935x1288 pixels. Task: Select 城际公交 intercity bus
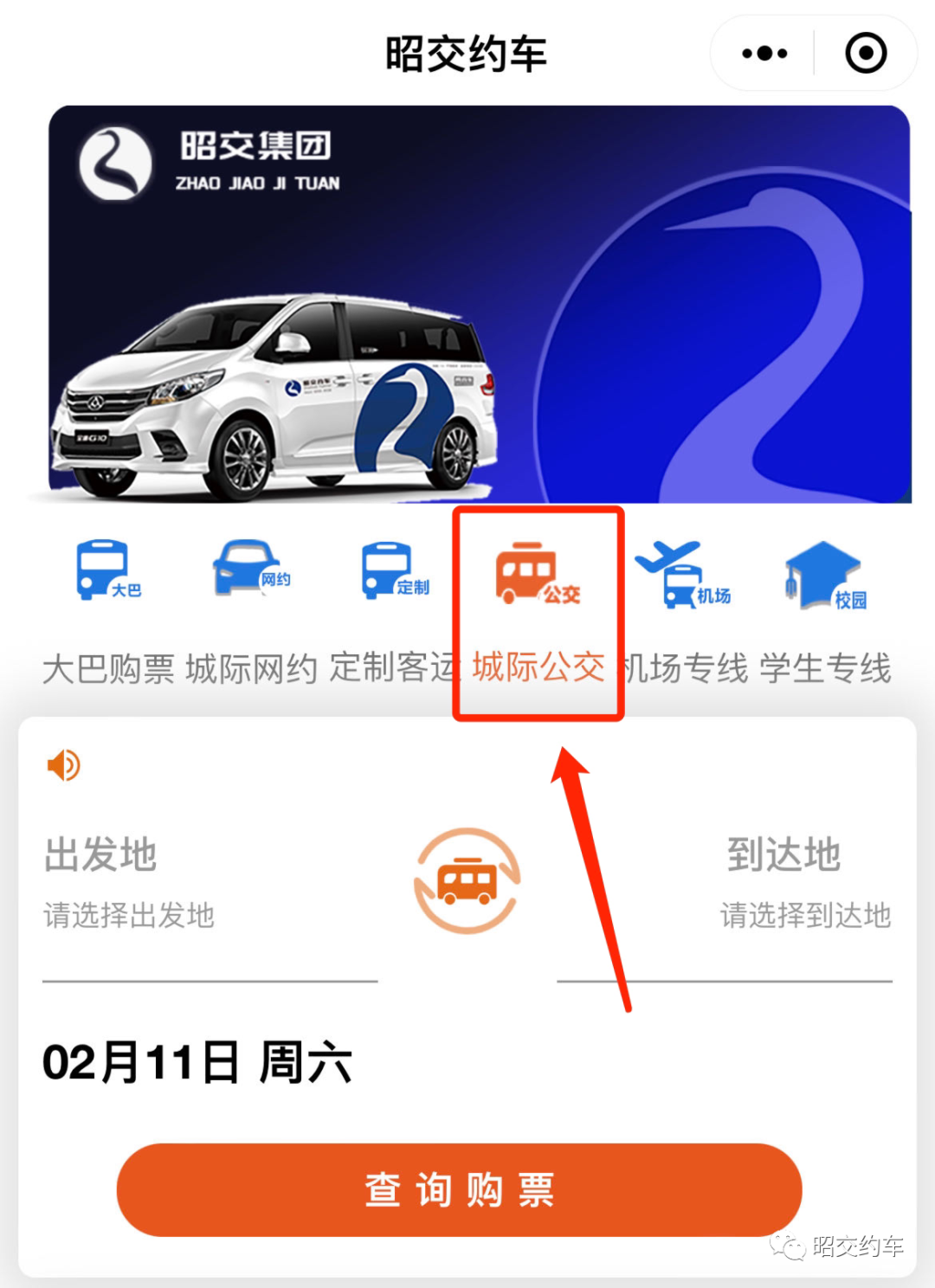tap(538, 606)
